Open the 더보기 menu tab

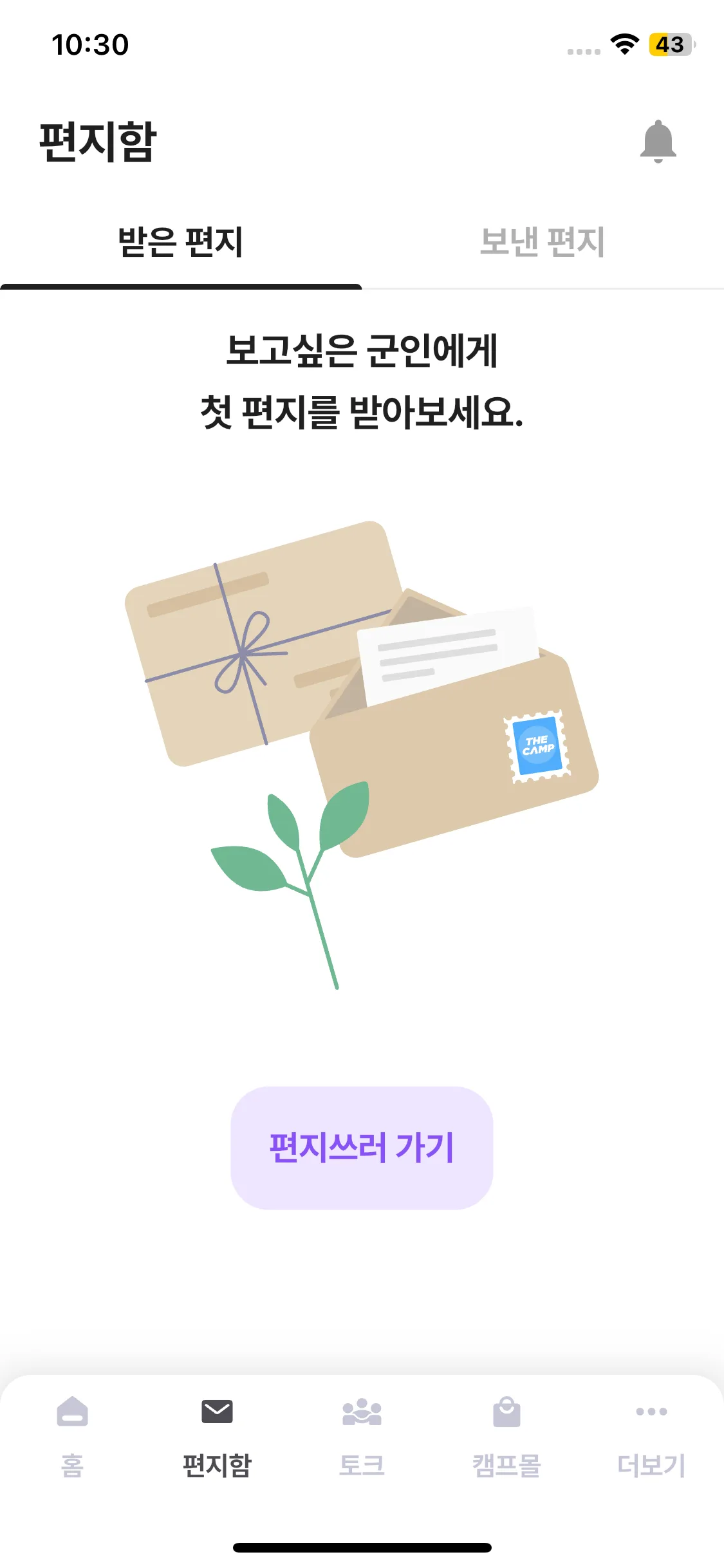(x=651, y=1437)
